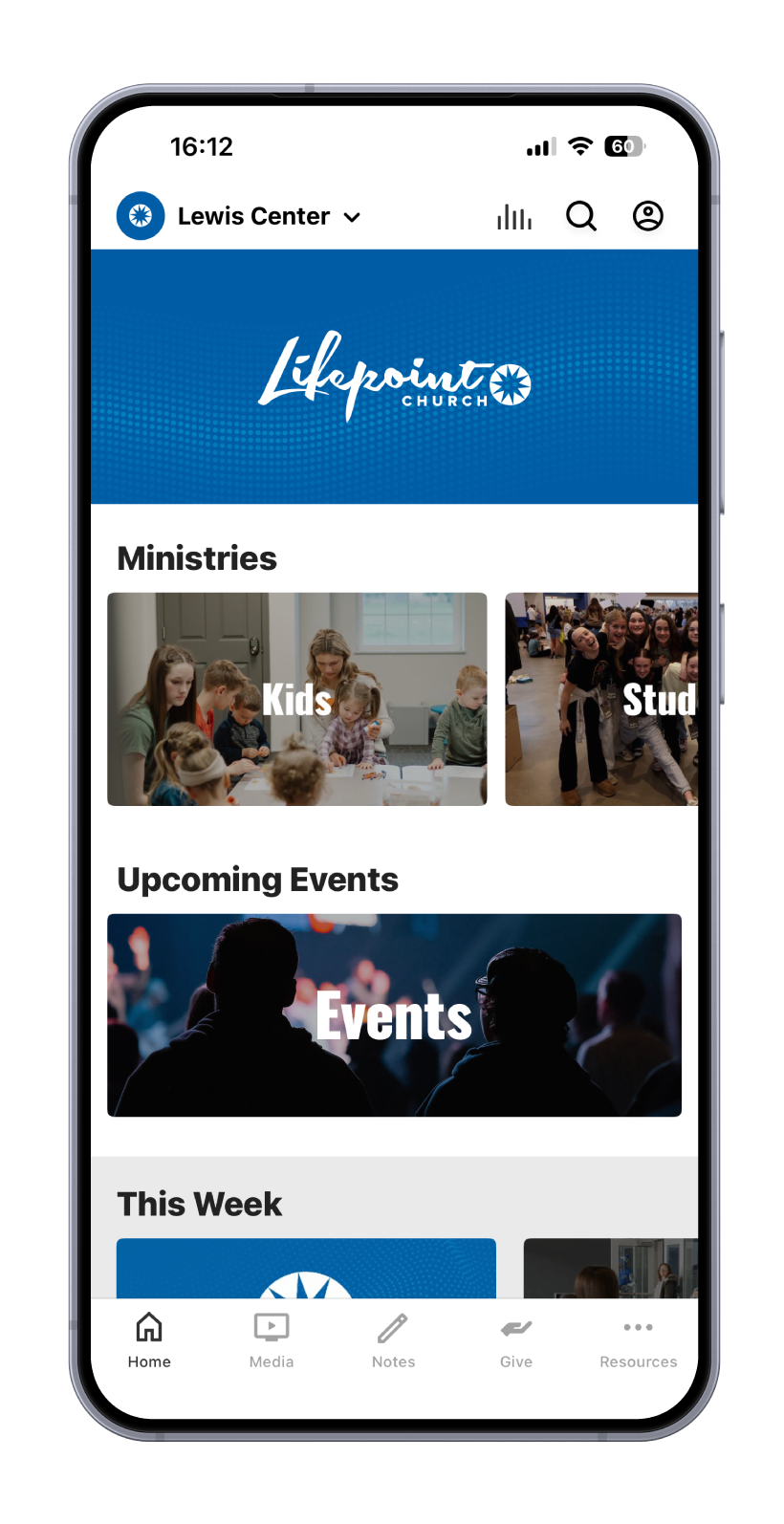The image size is (784, 1524).
Task: Switch to the Media tab
Action: point(272,1339)
